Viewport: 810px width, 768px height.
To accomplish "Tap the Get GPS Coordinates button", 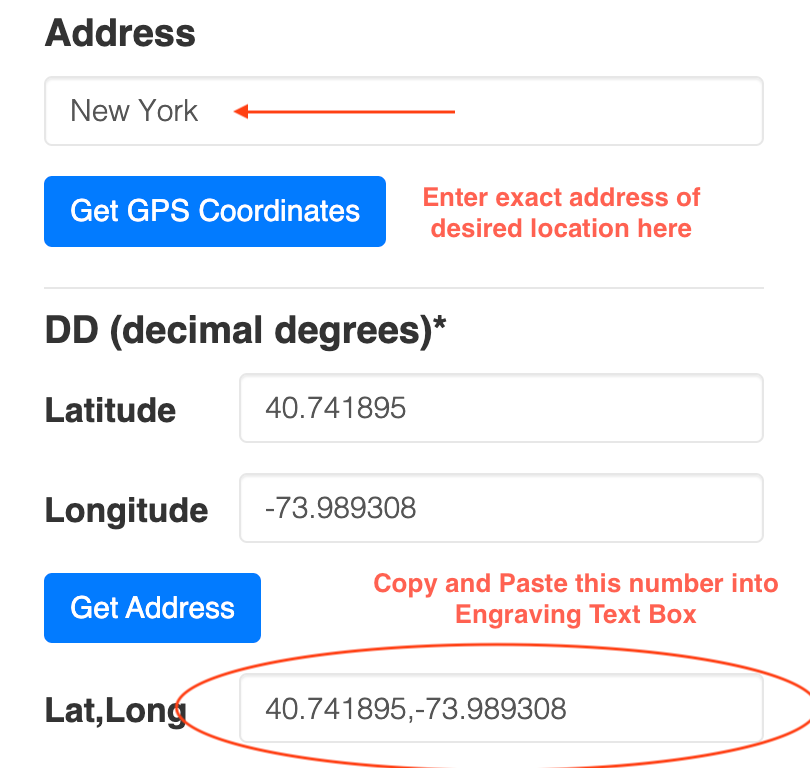I will (215, 211).
